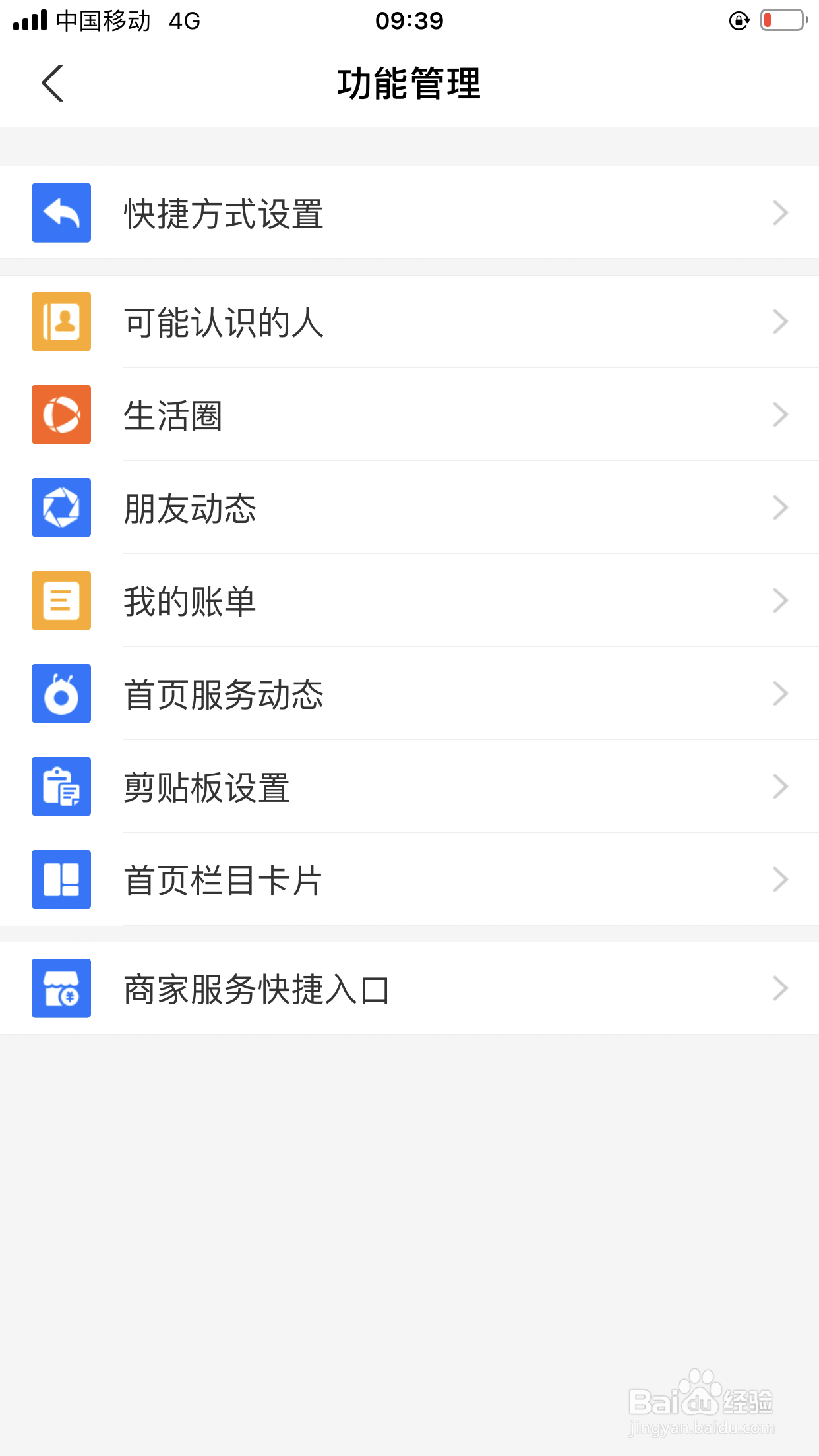The image size is (819, 1456).
Task: Open 可能认识的人 settings
Action: point(409,322)
